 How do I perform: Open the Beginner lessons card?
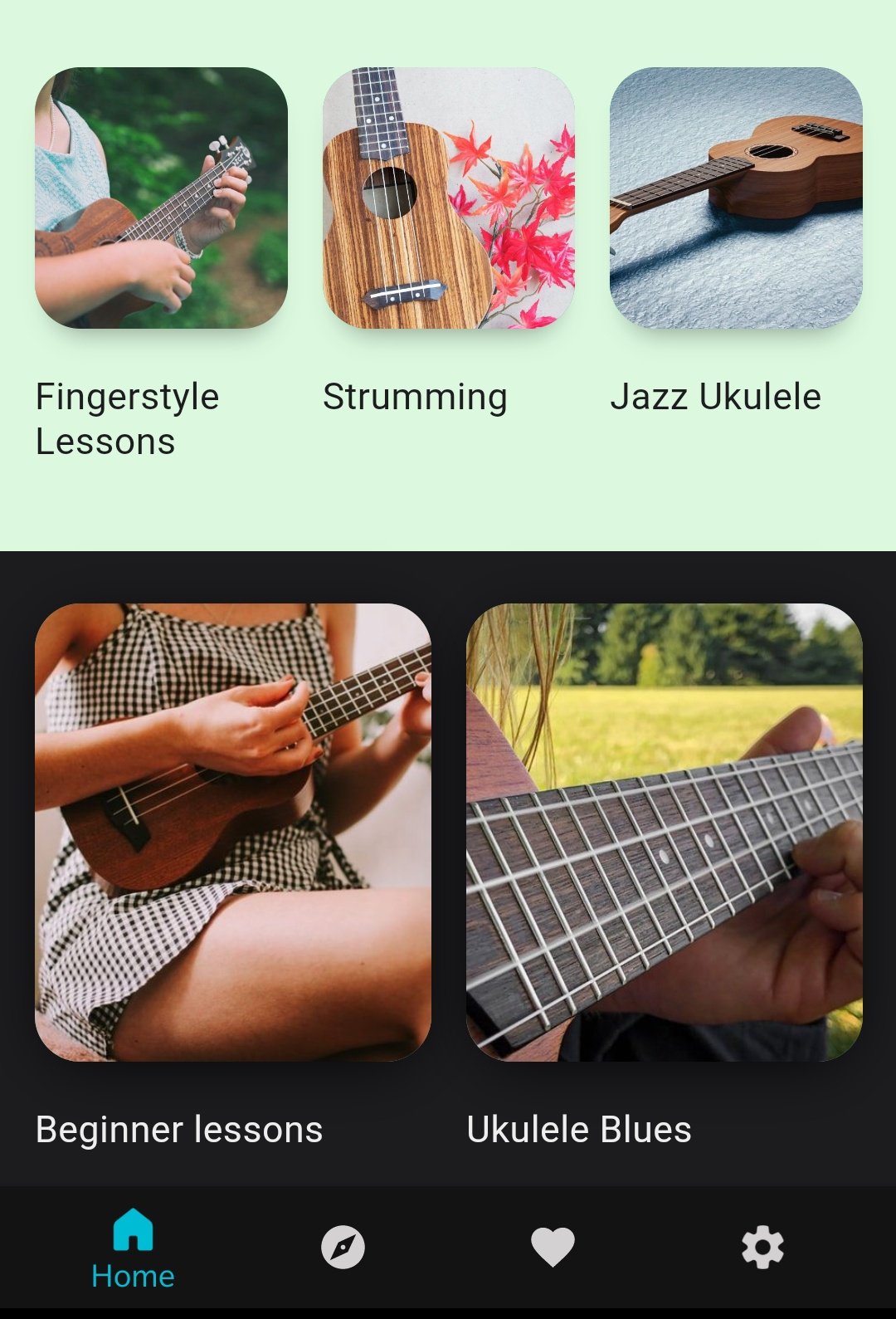[x=232, y=832]
